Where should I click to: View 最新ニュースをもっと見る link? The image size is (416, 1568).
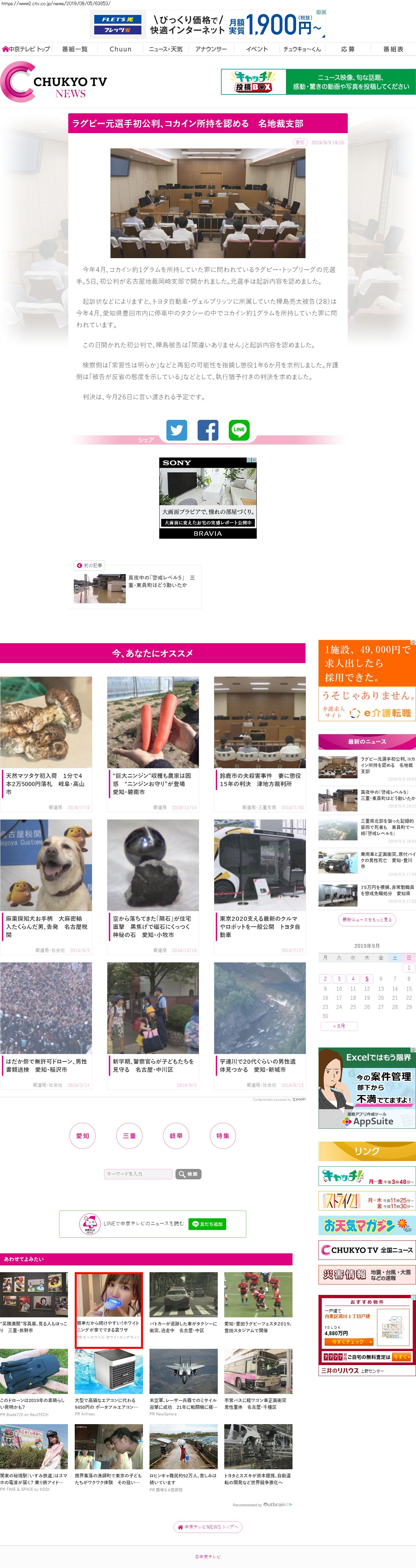(367, 920)
